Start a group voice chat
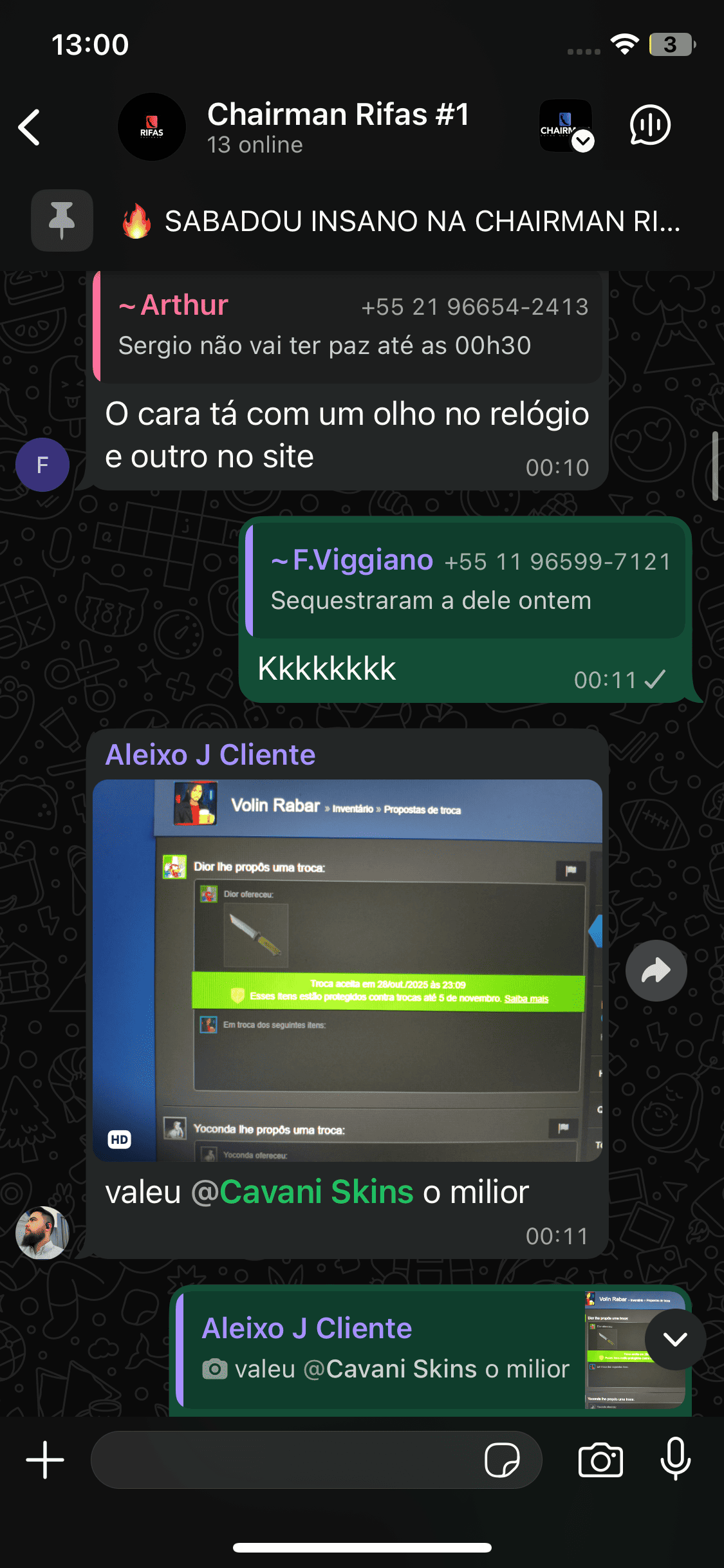 pyautogui.click(x=649, y=126)
